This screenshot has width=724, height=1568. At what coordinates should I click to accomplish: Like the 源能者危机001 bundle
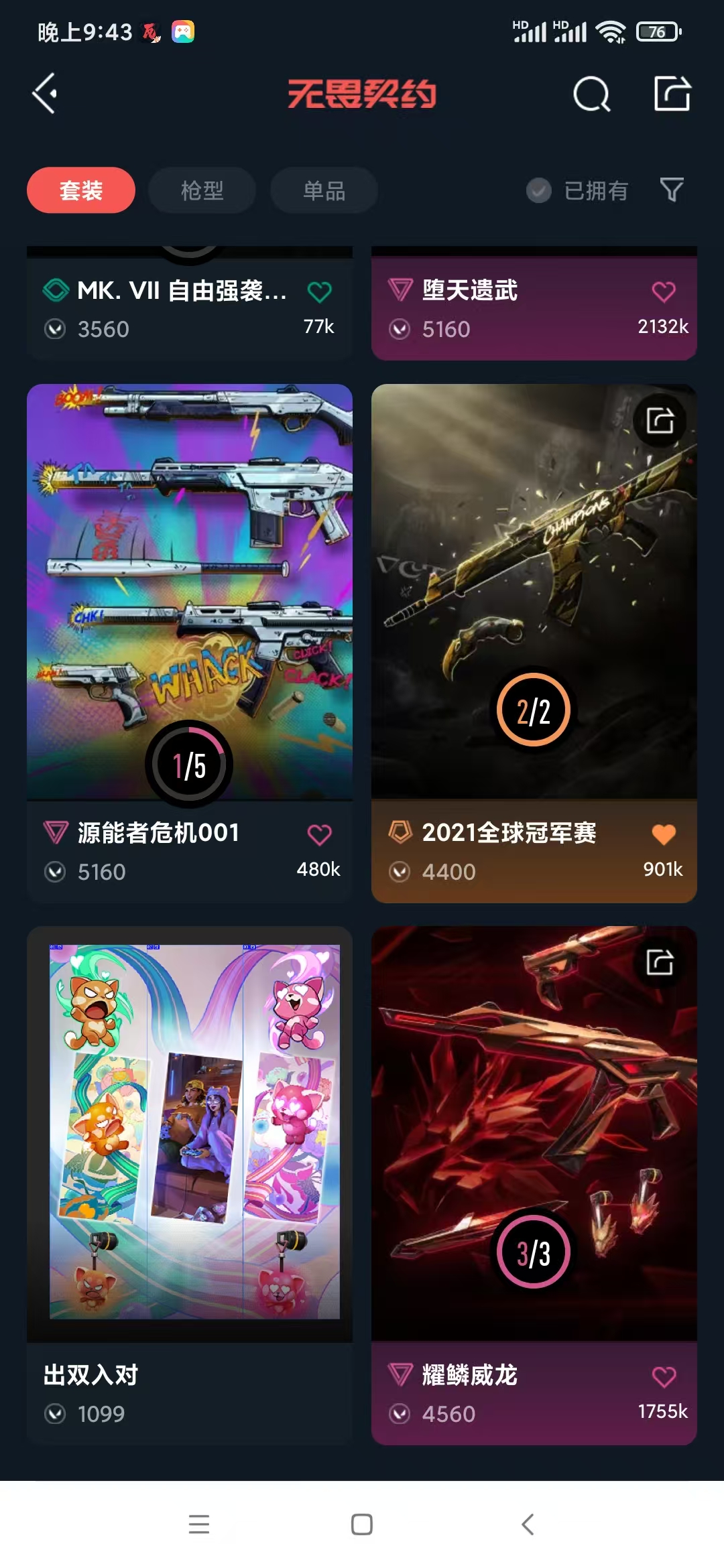(319, 834)
